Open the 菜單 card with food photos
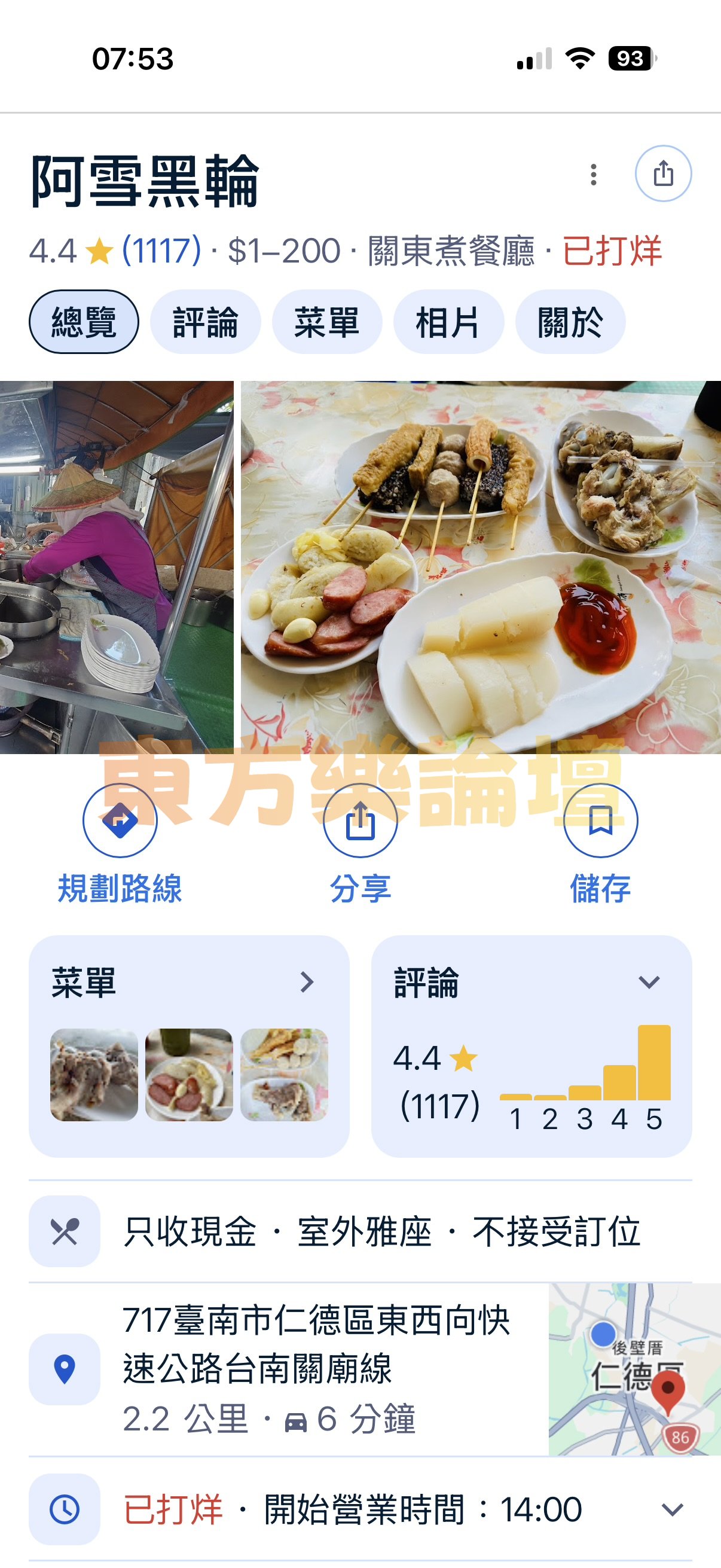This screenshot has height=1568, width=721. [x=188, y=1046]
